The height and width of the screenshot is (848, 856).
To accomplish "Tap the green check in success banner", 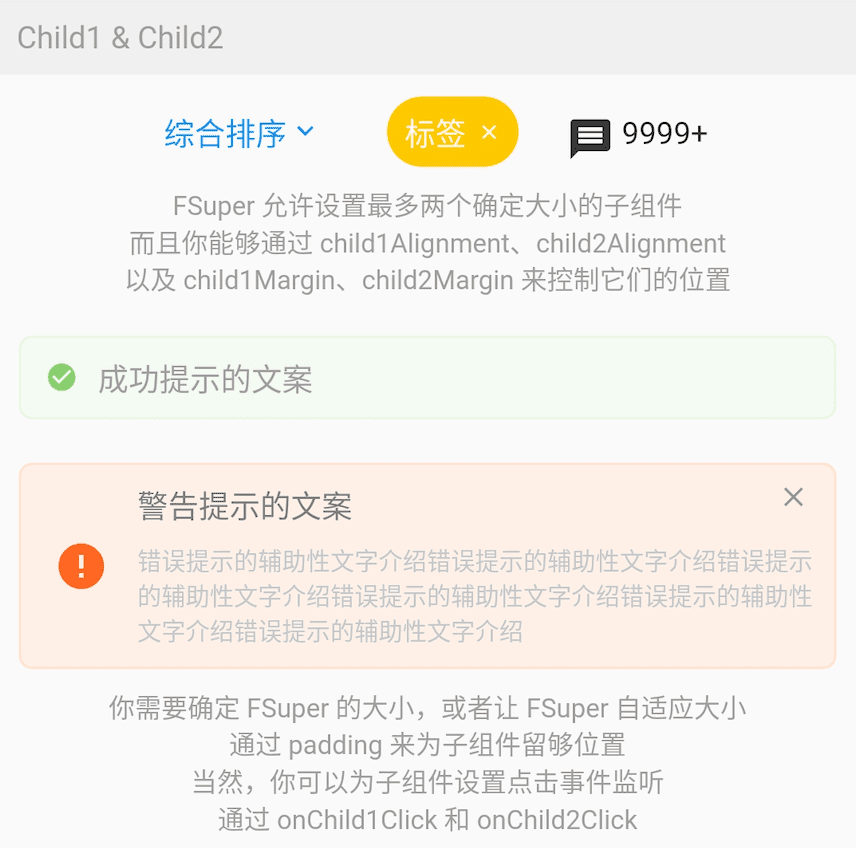I will point(62,377).
